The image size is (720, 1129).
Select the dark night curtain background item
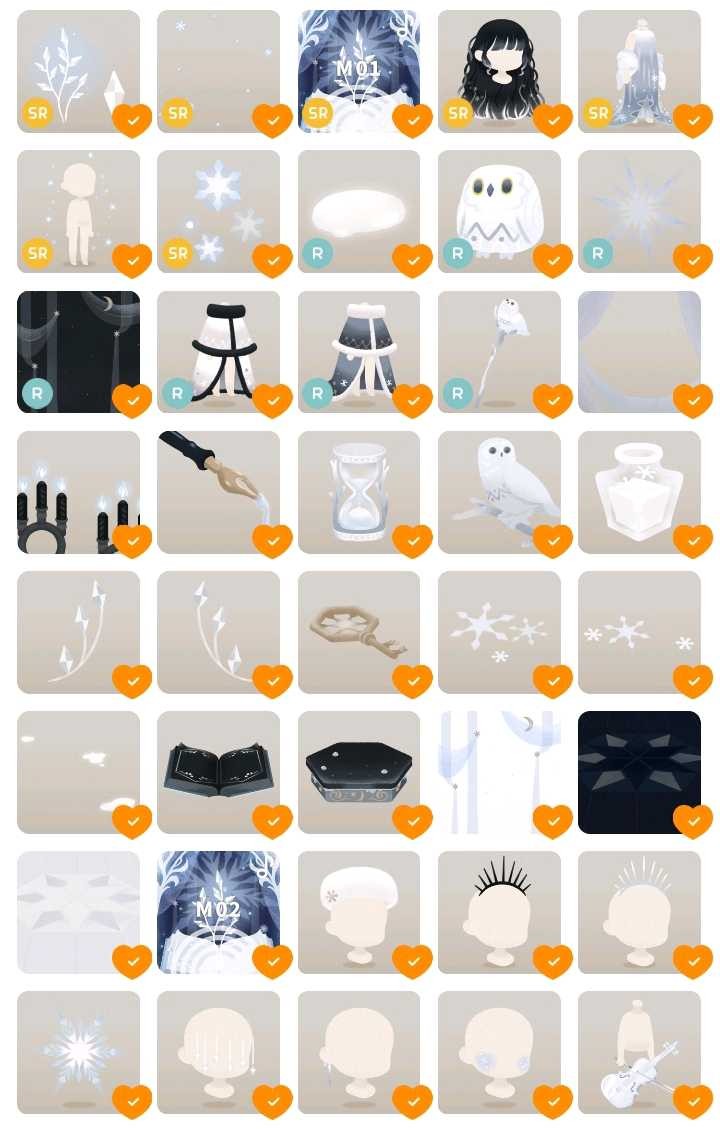[78, 351]
